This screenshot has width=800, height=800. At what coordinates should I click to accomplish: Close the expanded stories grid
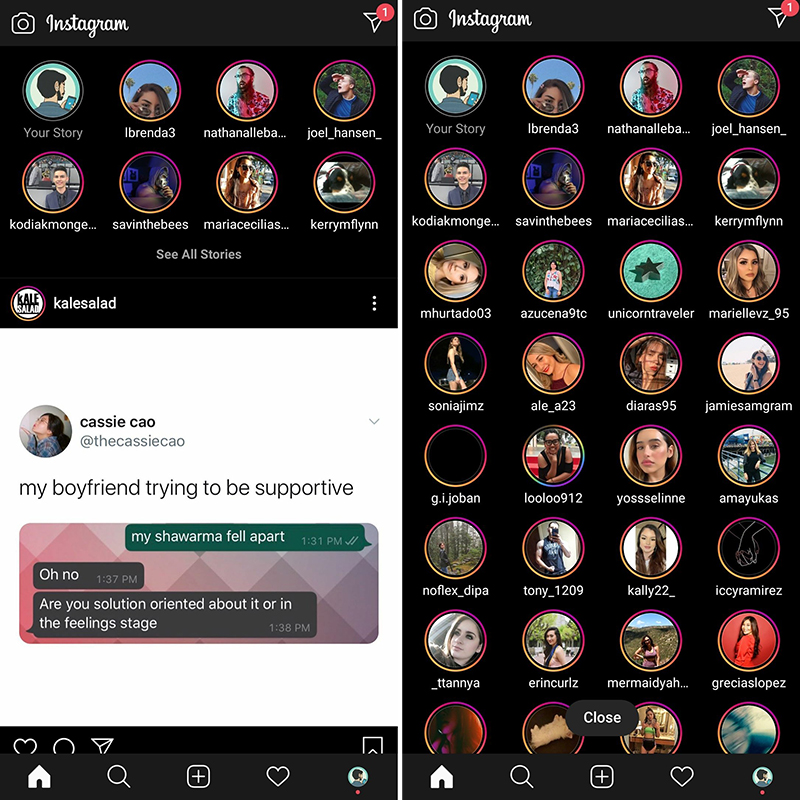[x=602, y=717]
